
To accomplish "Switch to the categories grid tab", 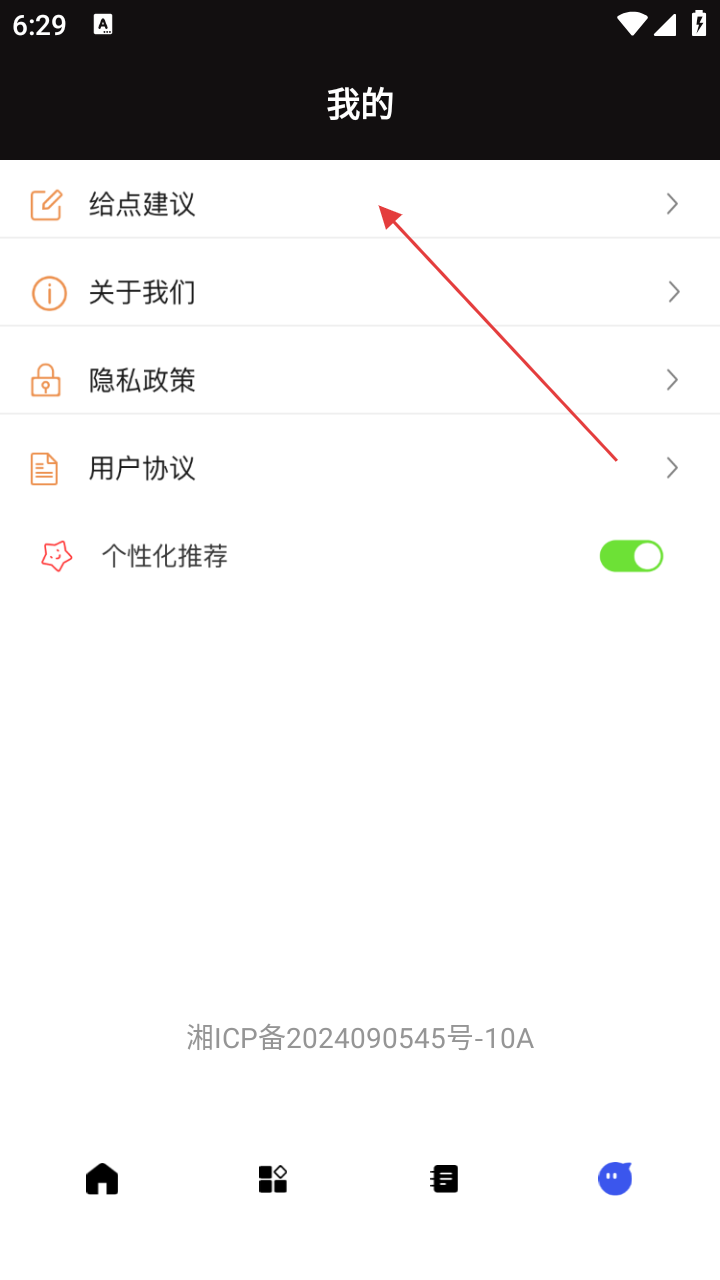I will tap(273, 1179).
